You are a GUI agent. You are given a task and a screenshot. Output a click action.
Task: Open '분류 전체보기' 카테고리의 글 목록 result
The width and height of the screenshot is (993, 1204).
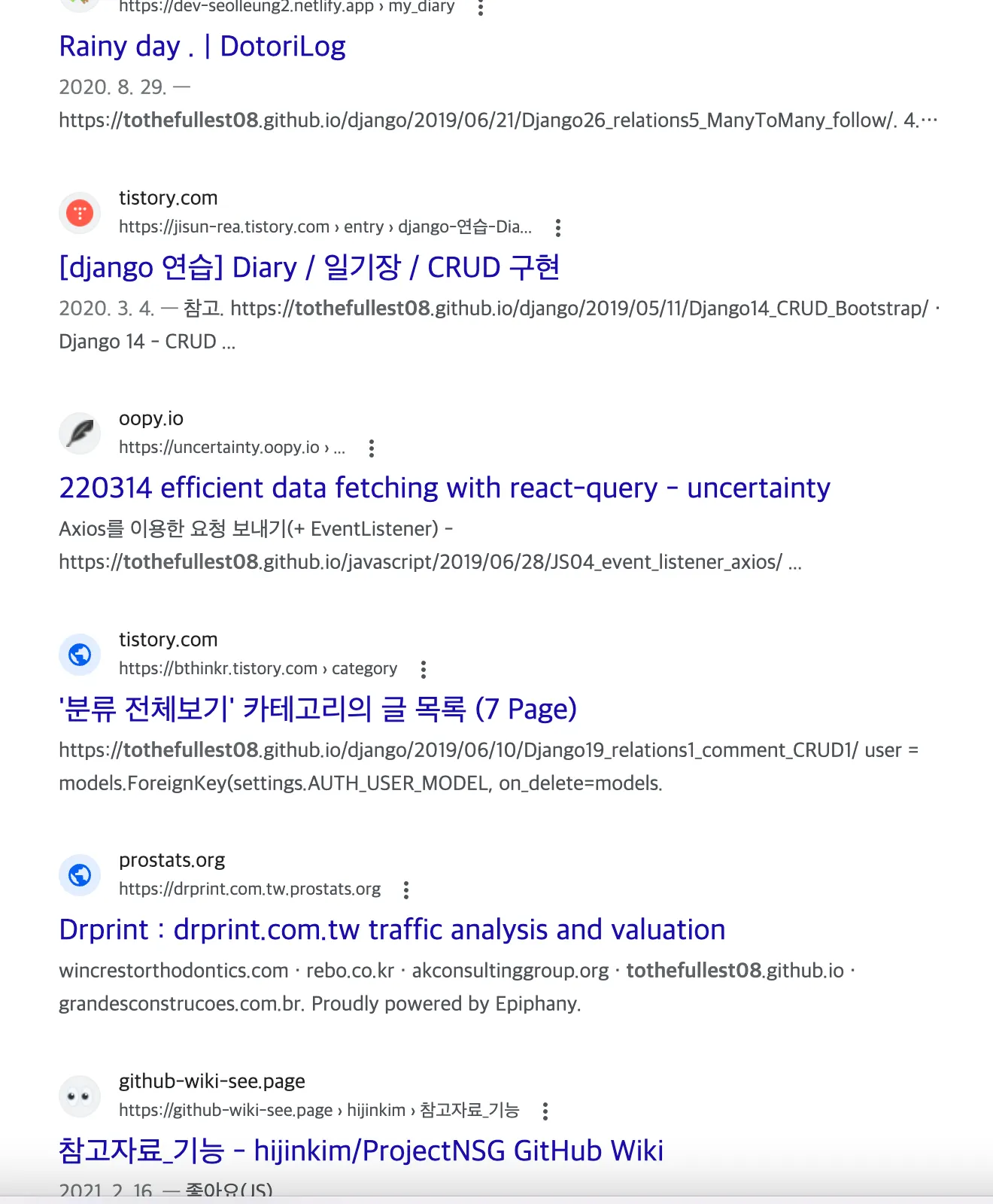[x=317, y=709]
